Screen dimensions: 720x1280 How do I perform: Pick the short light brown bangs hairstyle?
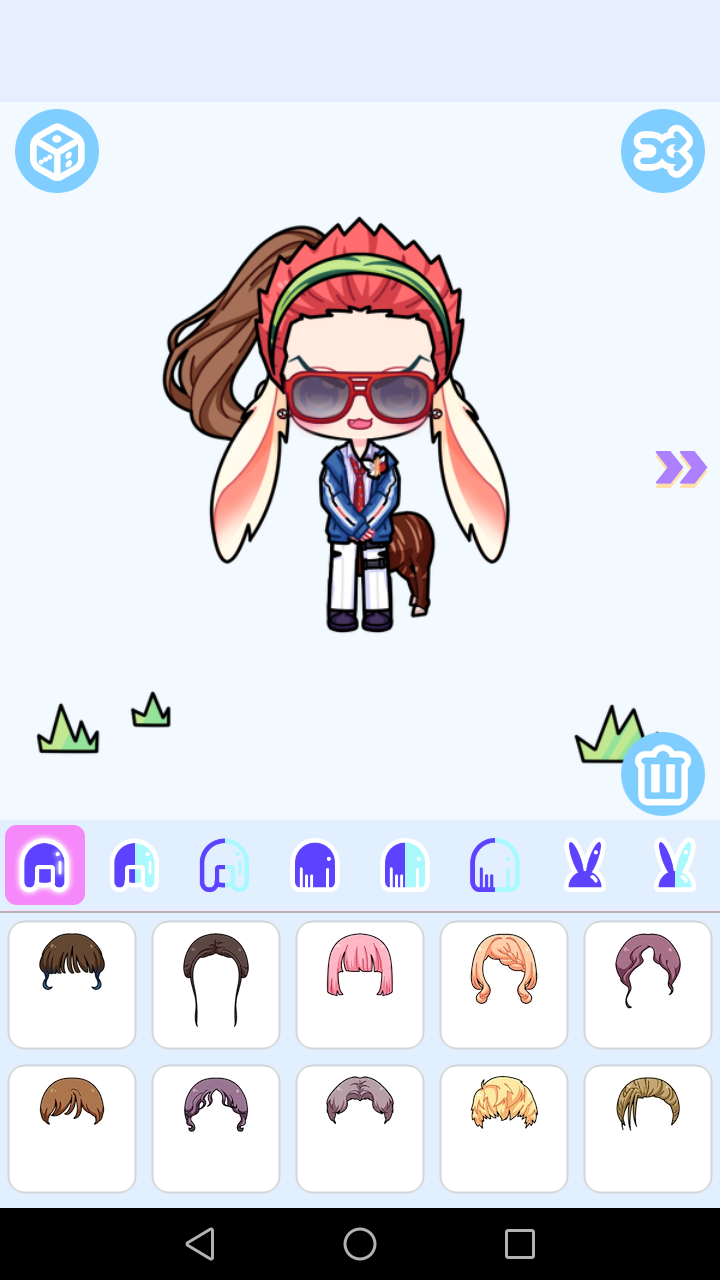[72, 1128]
